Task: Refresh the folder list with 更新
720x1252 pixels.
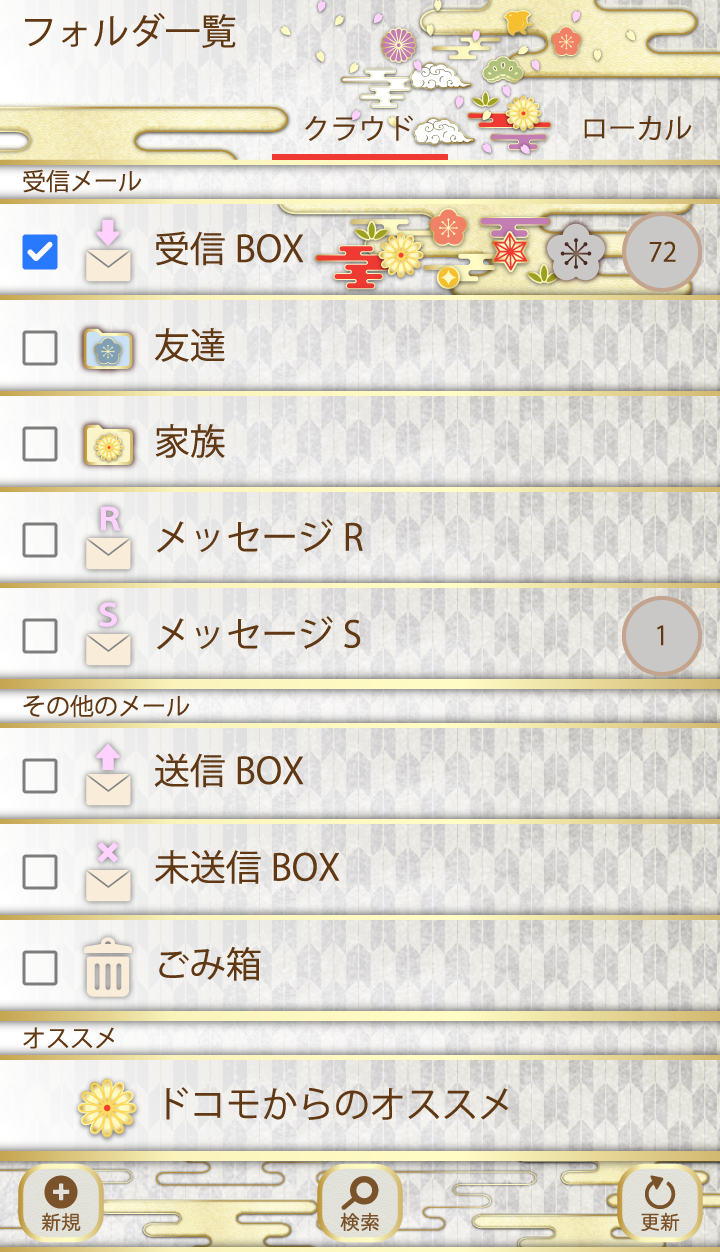Action: click(659, 1203)
